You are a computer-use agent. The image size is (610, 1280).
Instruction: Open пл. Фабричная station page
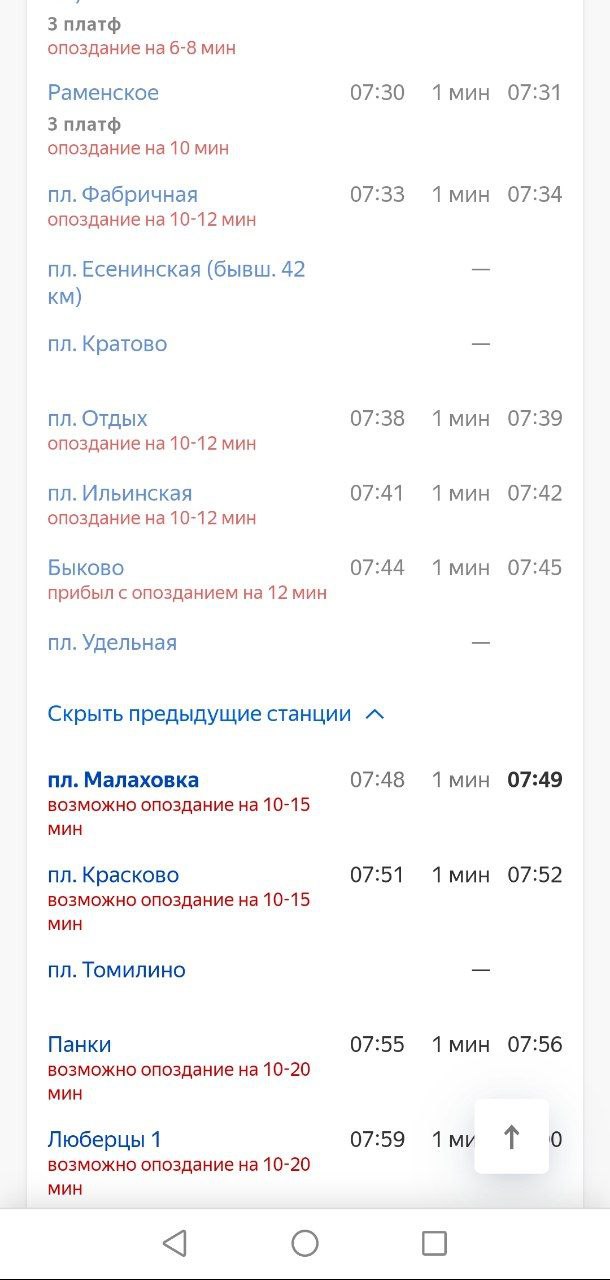(x=123, y=194)
